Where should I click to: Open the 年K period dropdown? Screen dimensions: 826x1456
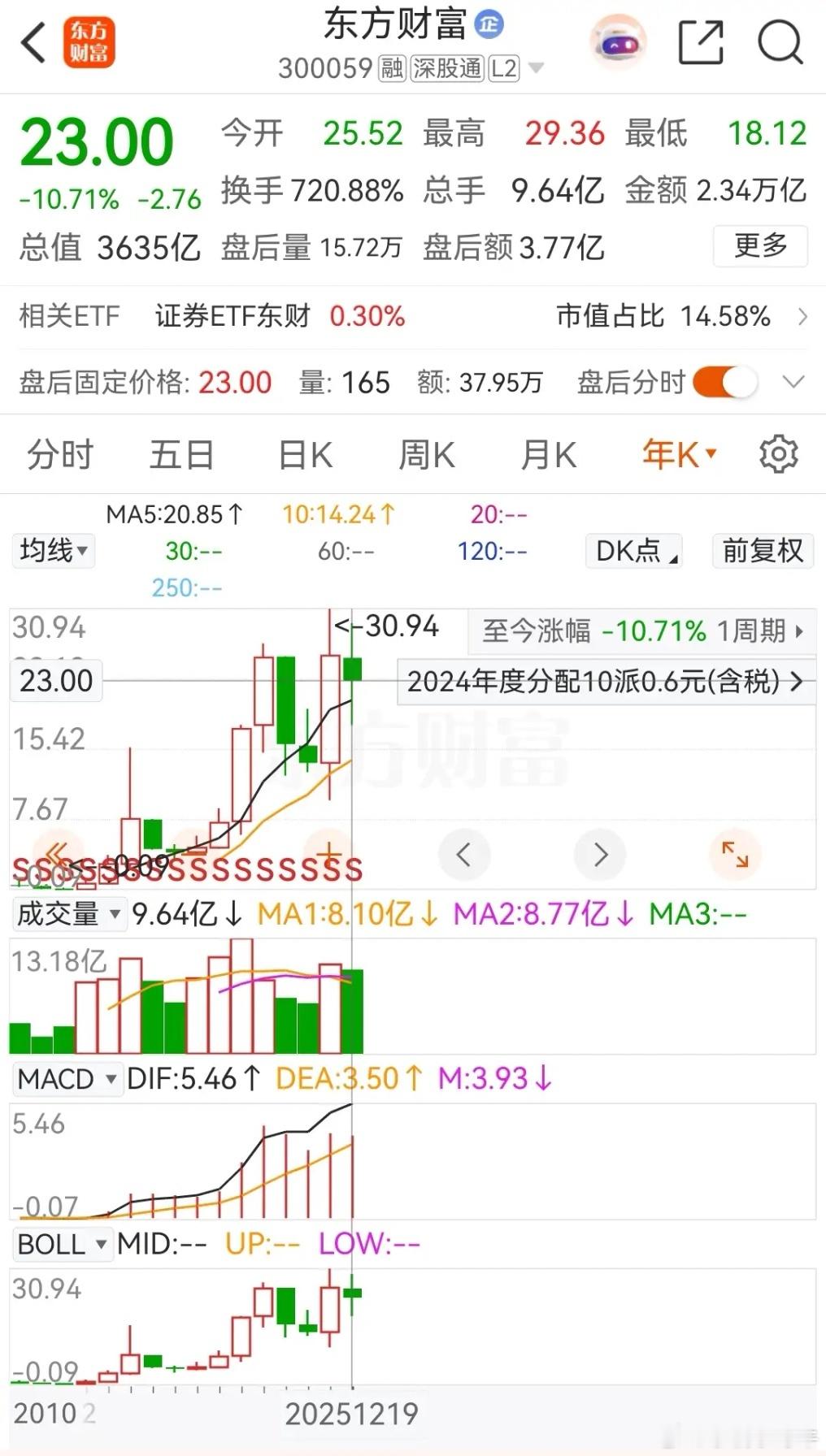click(x=680, y=454)
